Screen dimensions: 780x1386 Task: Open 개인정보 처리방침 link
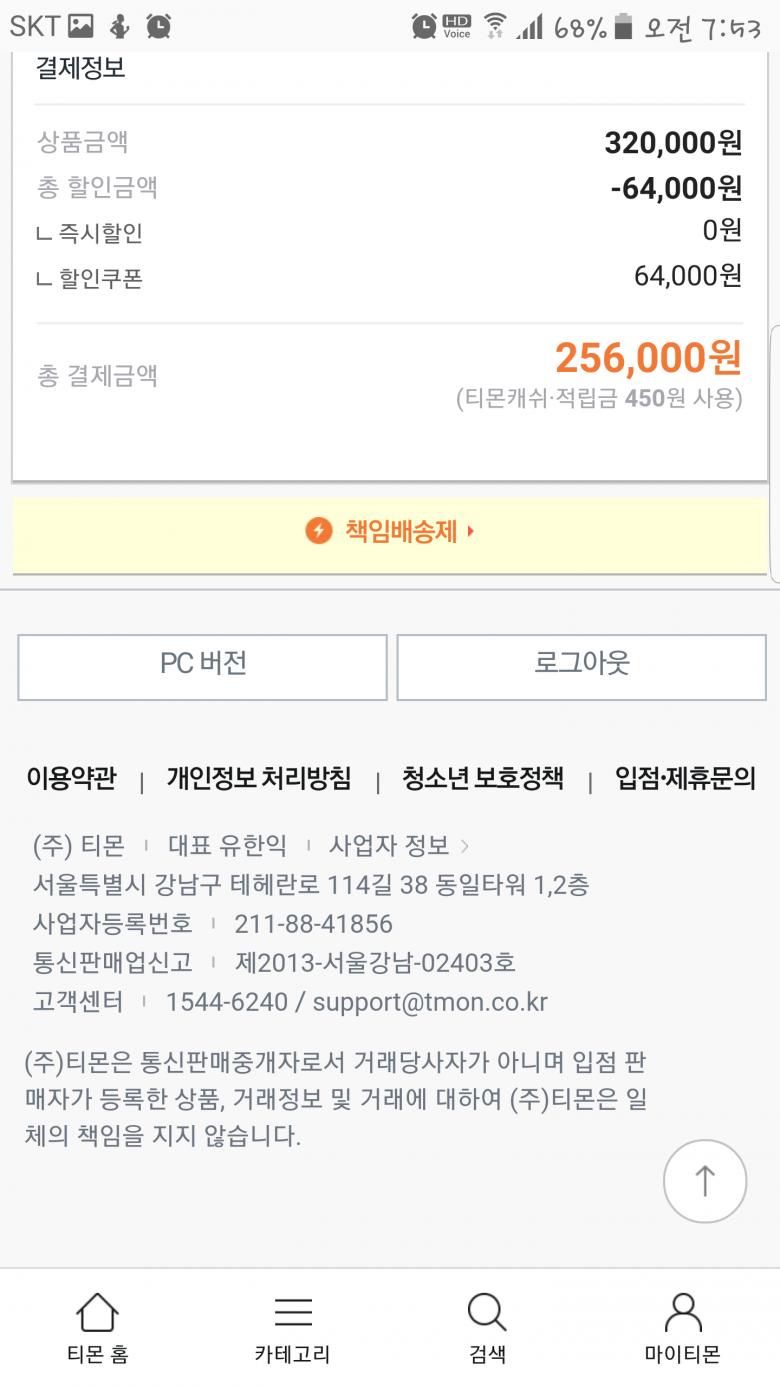[259, 779]
